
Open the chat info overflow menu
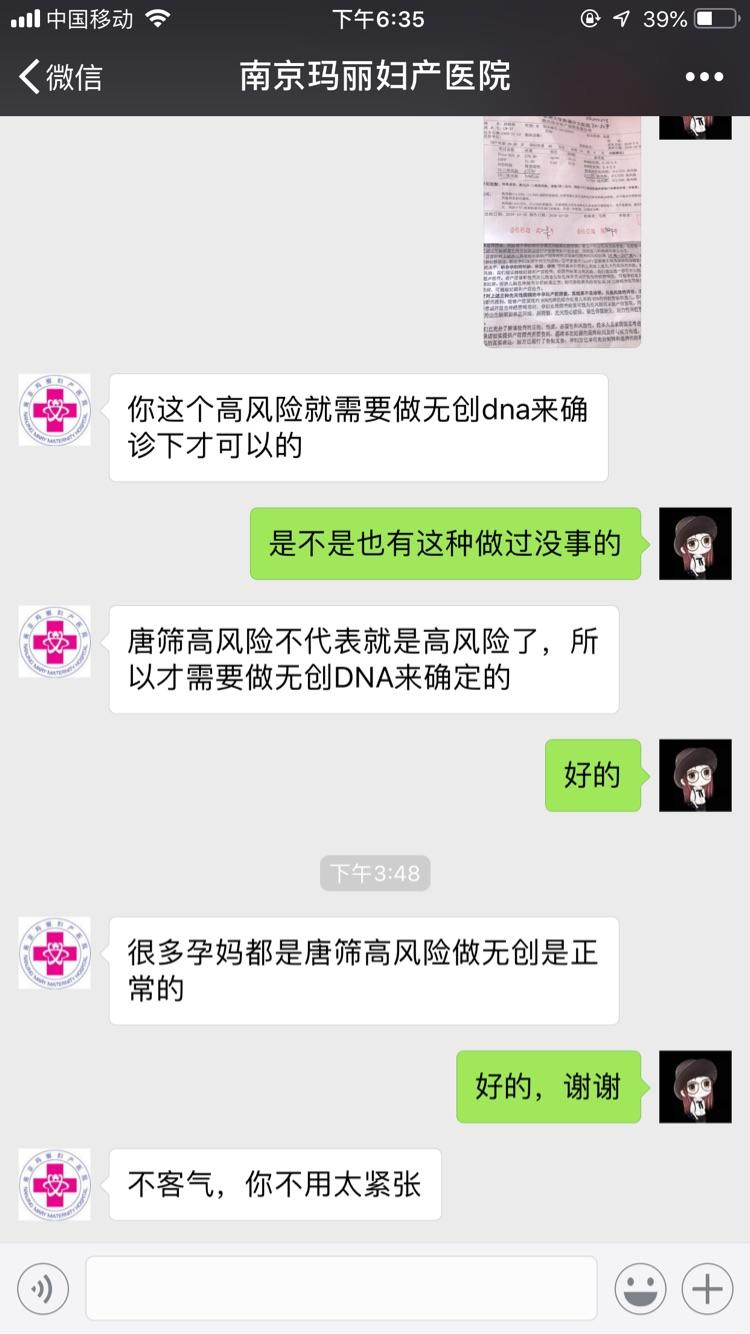704,76
